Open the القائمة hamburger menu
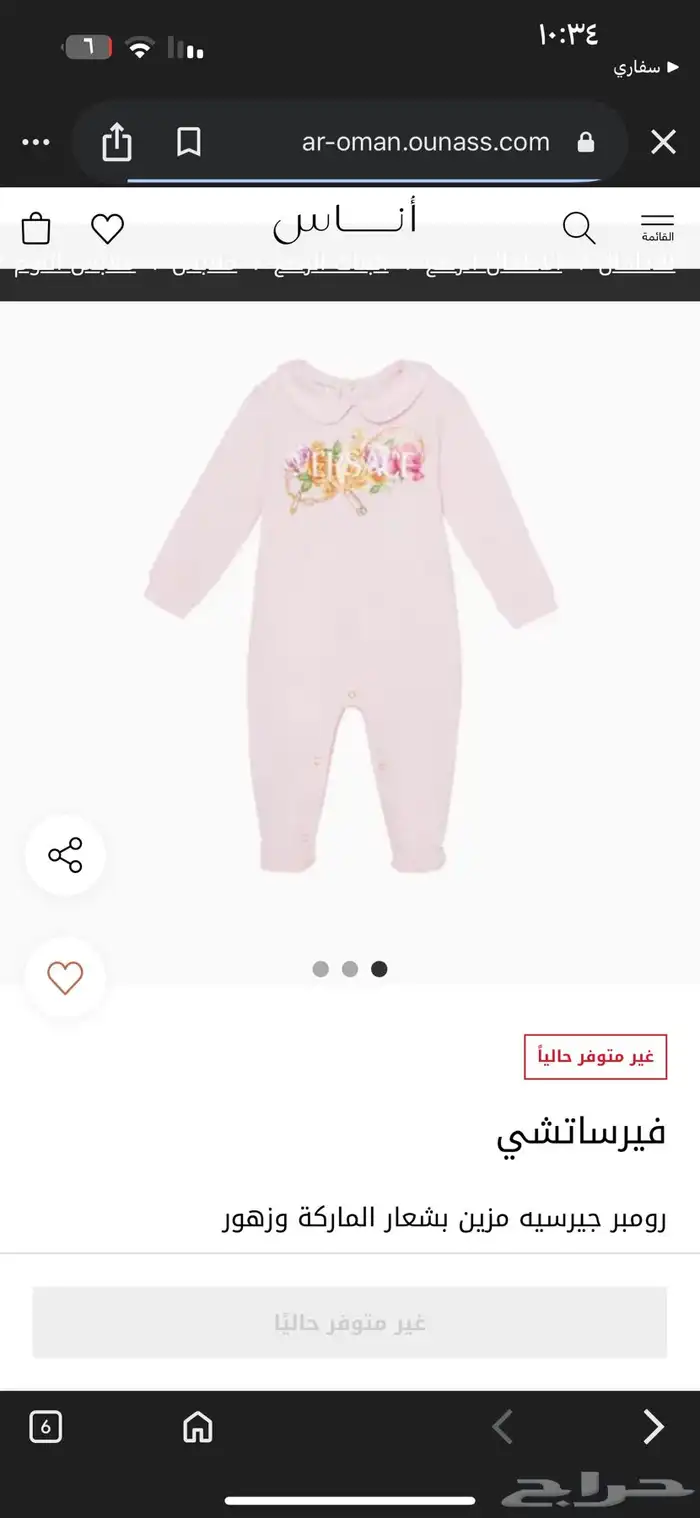Image resolution: width=700 pixels, height=1518 pixels. point(657,227)
